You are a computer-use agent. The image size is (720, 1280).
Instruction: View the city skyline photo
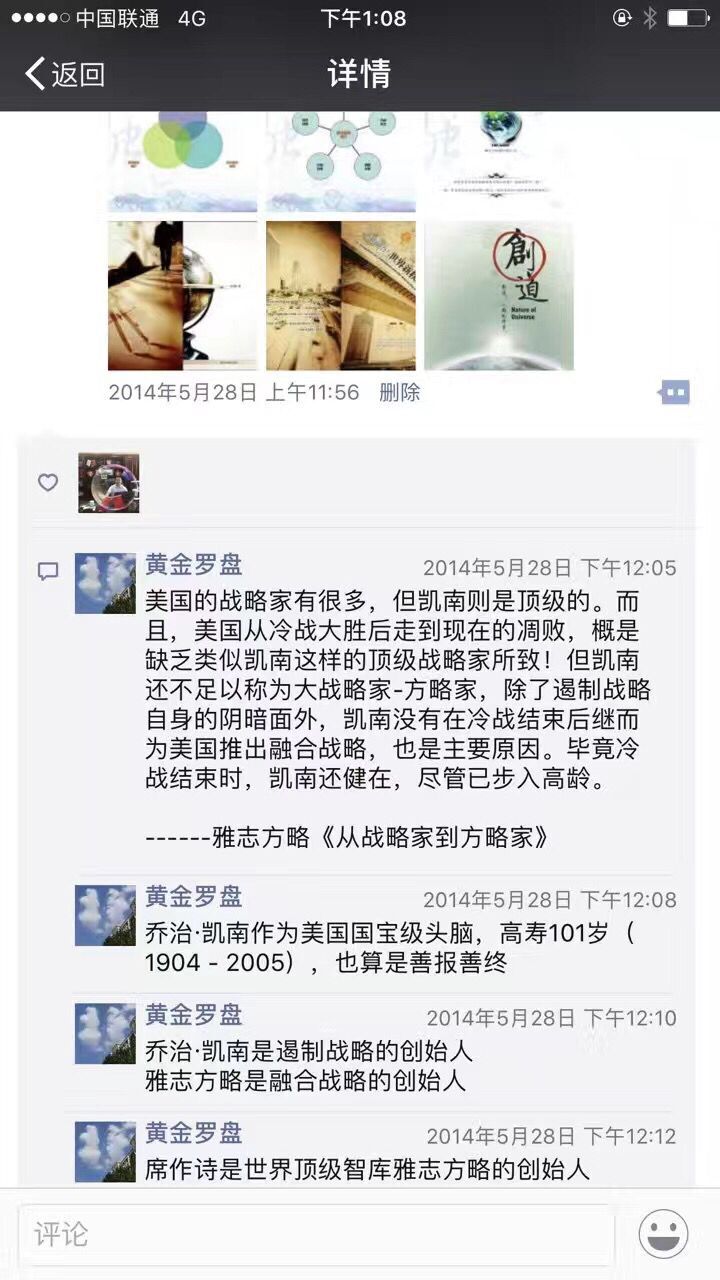341,296
